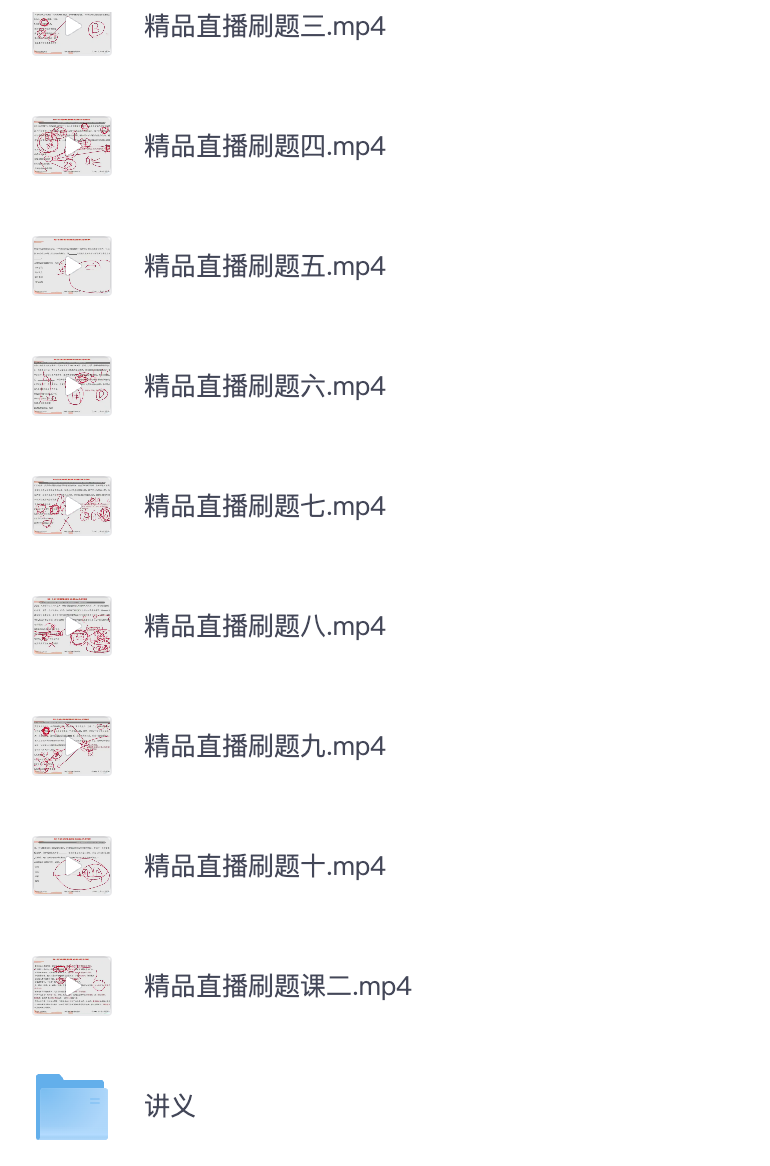Open the 讲义 folder icon
The image size is (770, 1166).
tap(71, 1107)
